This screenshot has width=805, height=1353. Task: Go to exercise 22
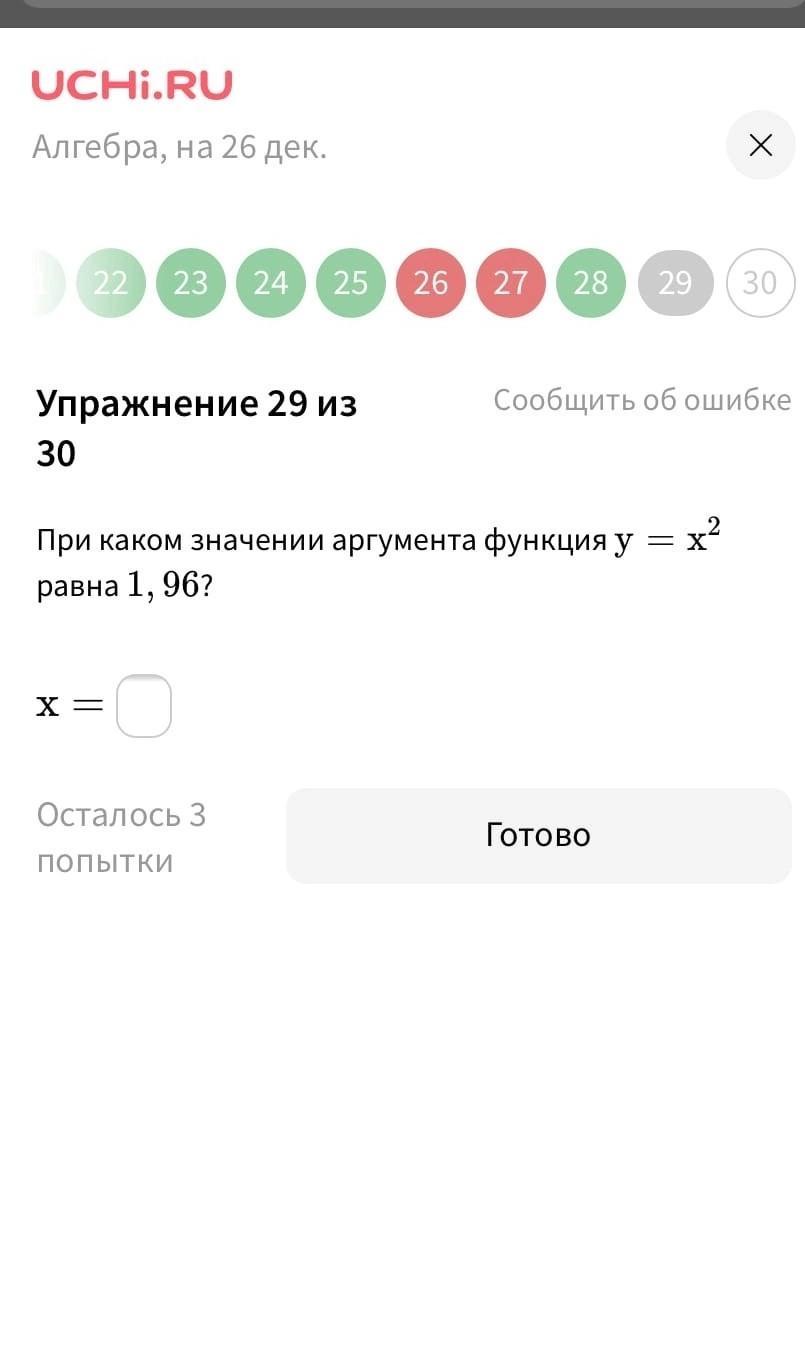[x=111, y=283]
